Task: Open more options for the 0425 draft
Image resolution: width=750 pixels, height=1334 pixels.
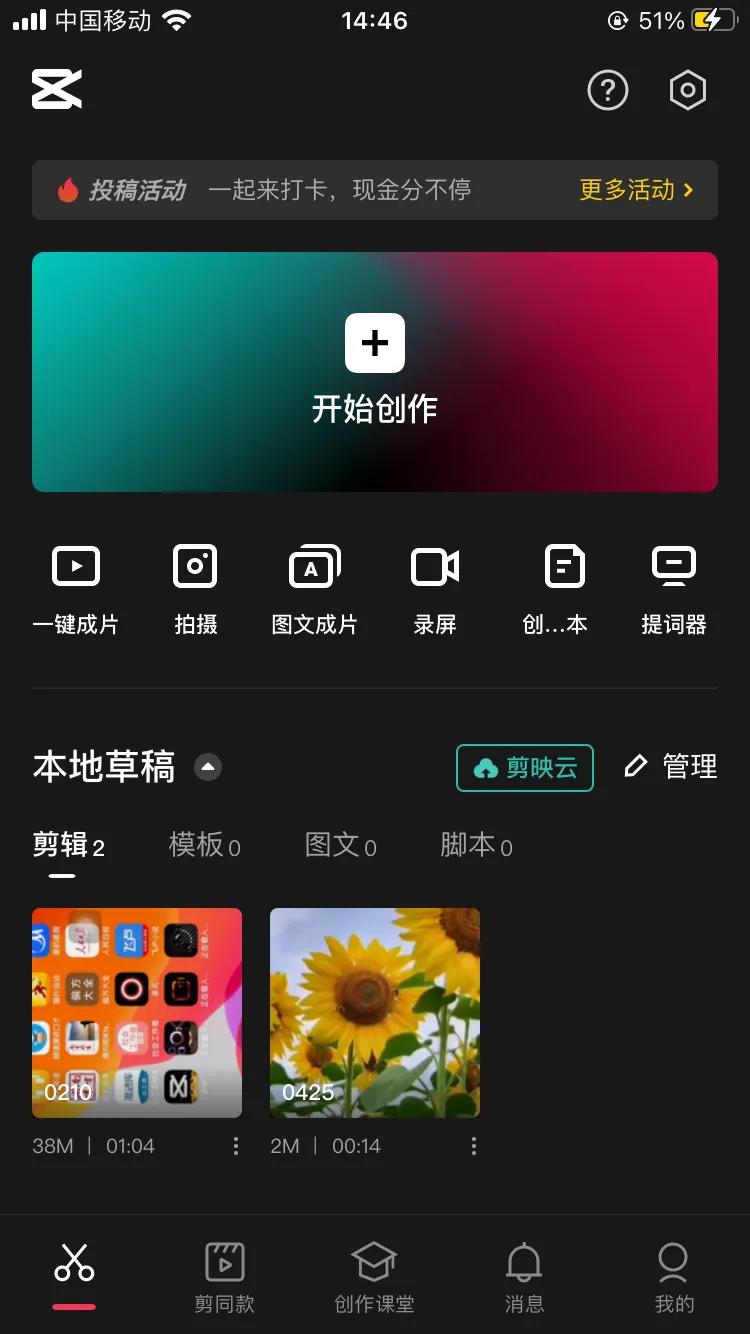Action: [473, 1145]
